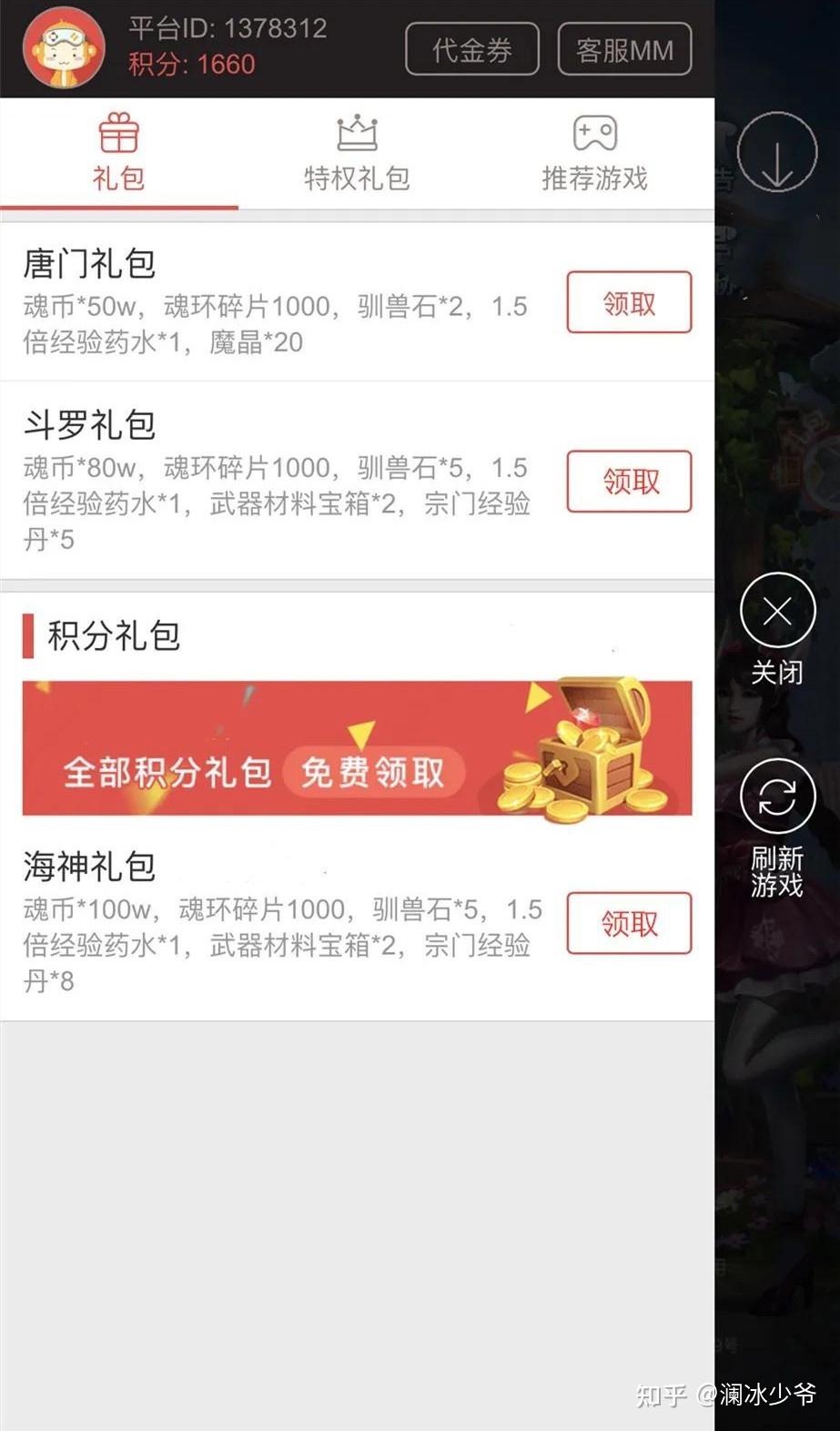Claim 海神礼包 by tapping its 领取 button
The image size is (840, 1431).
[x=628, y=924]
